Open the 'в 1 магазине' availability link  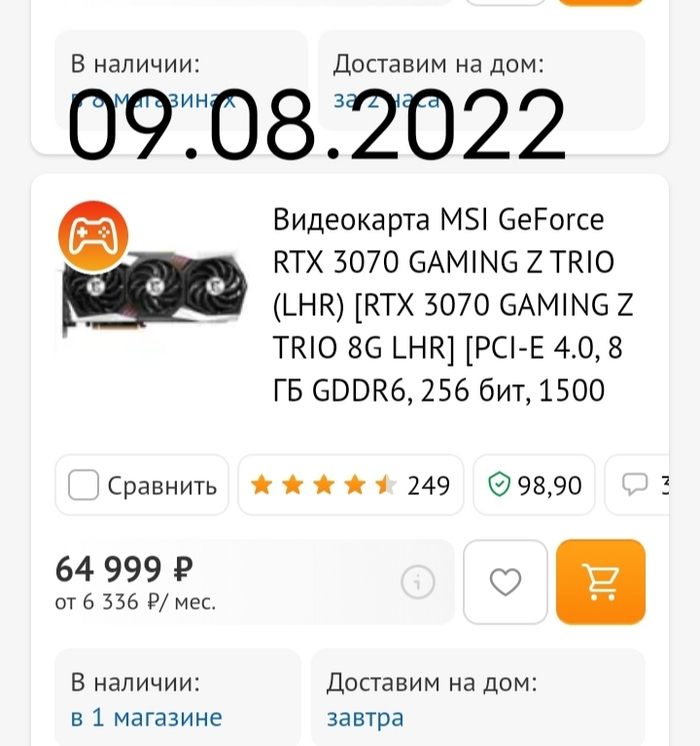[146, 718]
